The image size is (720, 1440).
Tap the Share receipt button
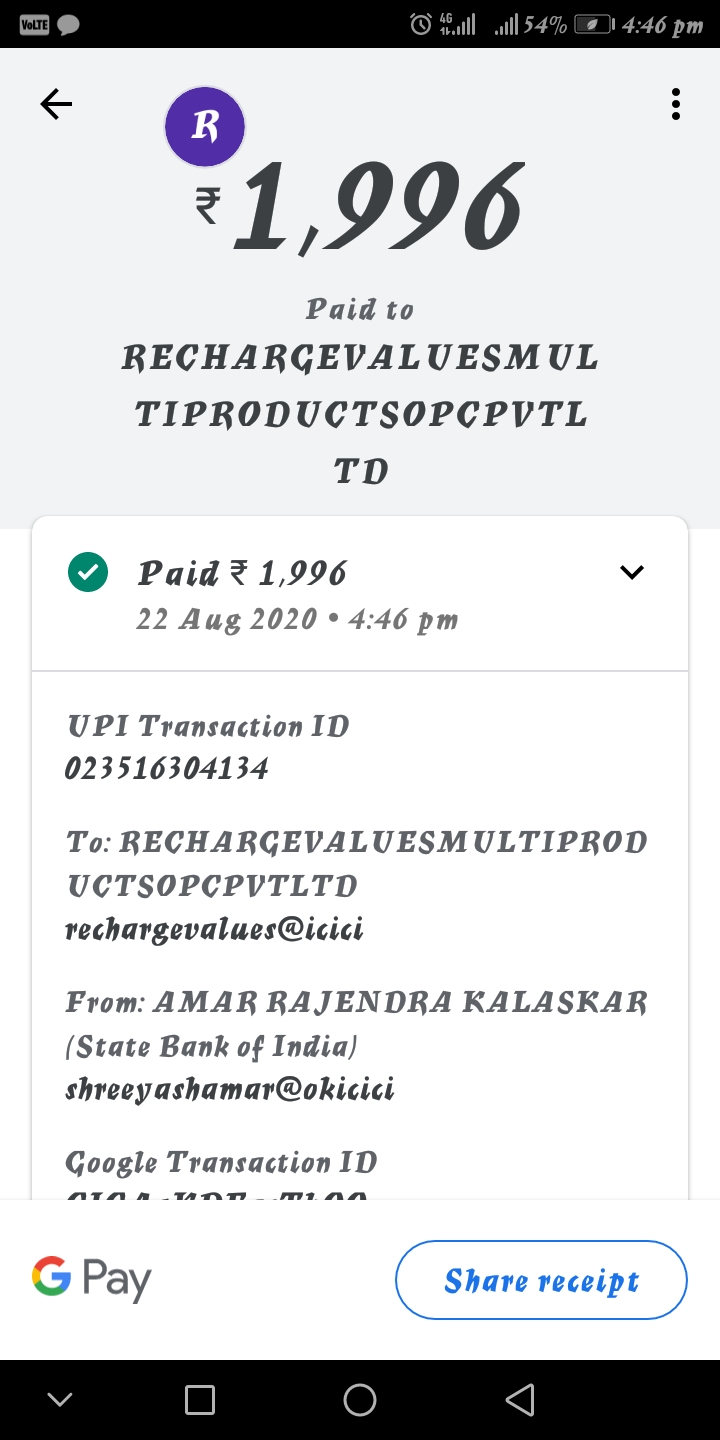541,1280
